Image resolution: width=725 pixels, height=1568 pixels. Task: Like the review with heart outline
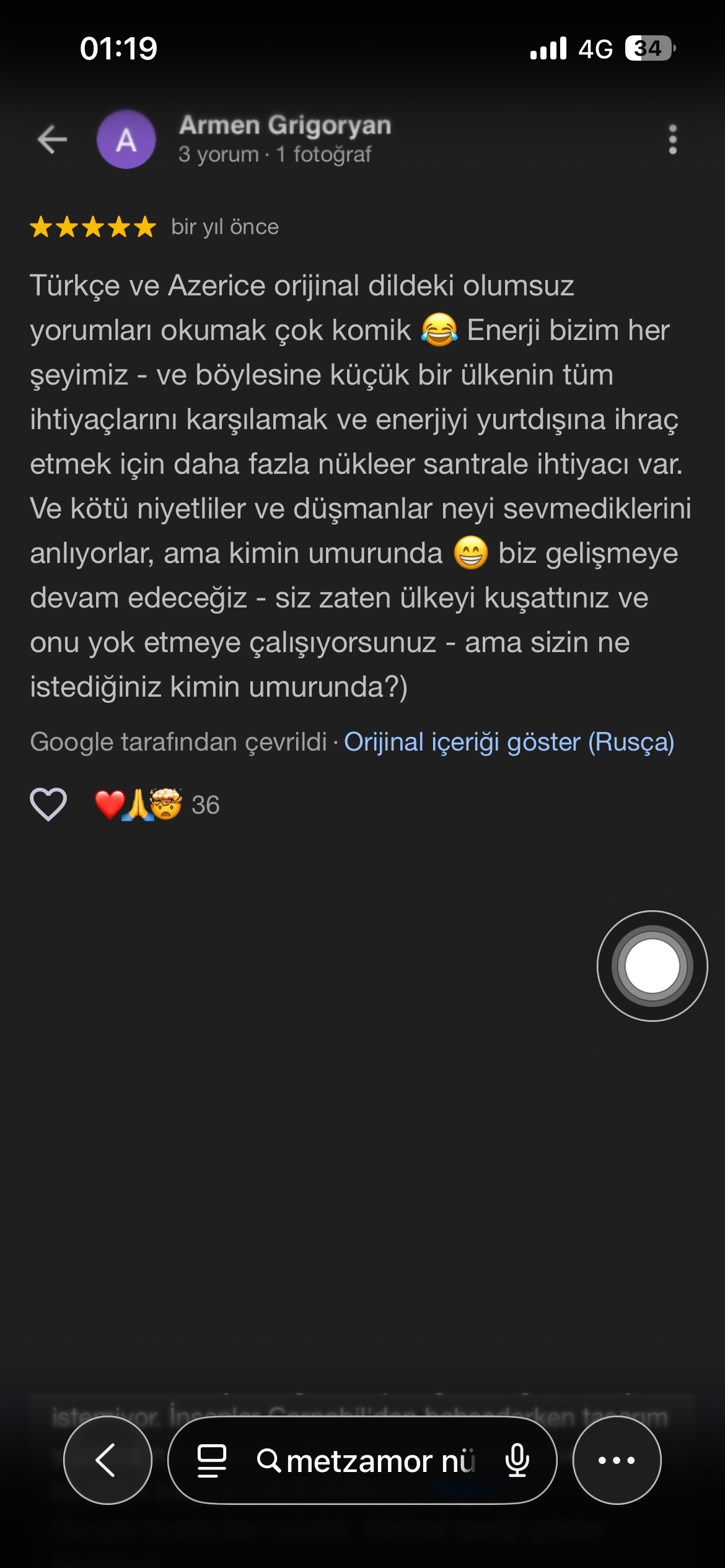[x=48, y=804]
